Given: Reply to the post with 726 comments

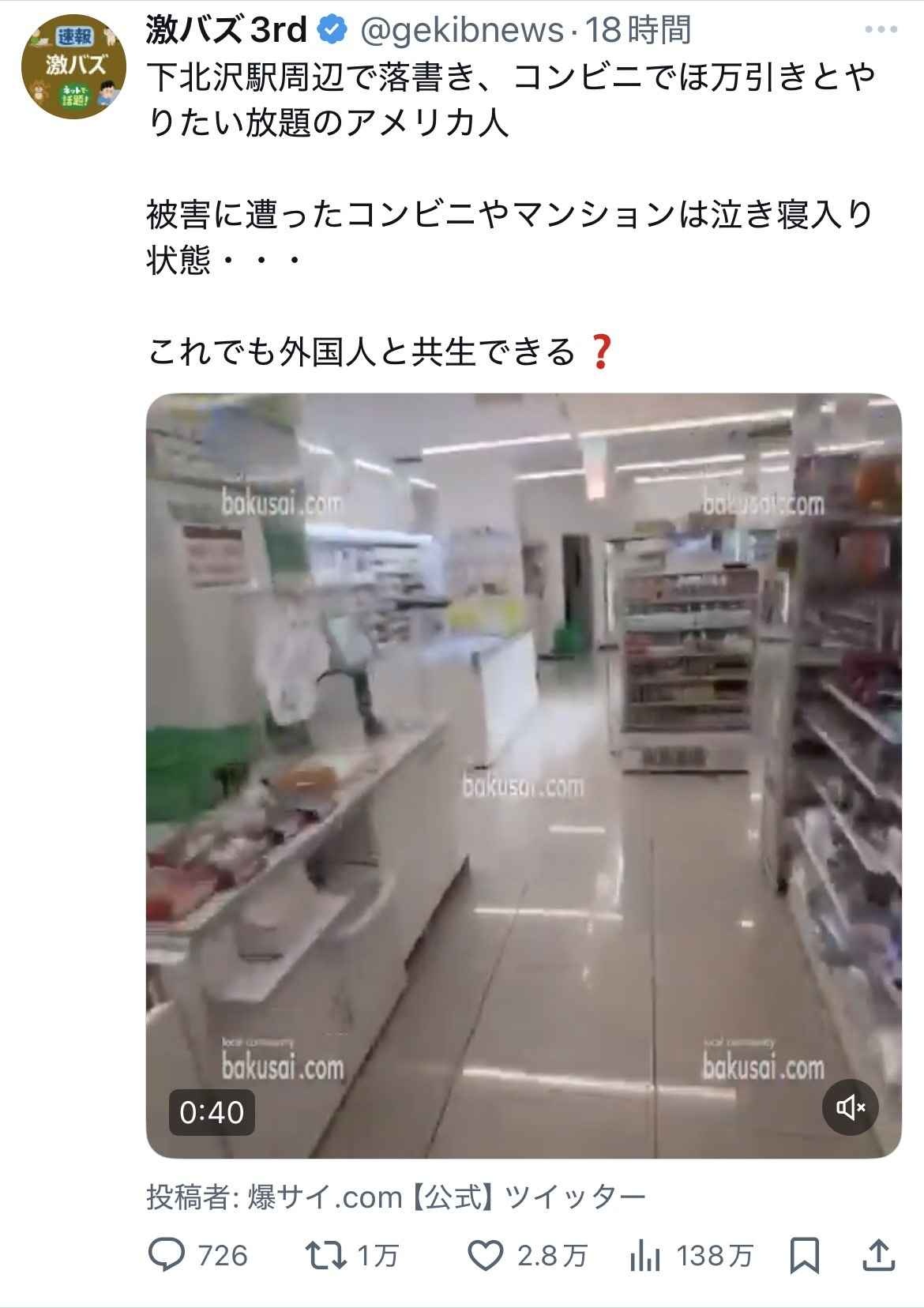Looking at the screenshot, I should [167, 1255].
